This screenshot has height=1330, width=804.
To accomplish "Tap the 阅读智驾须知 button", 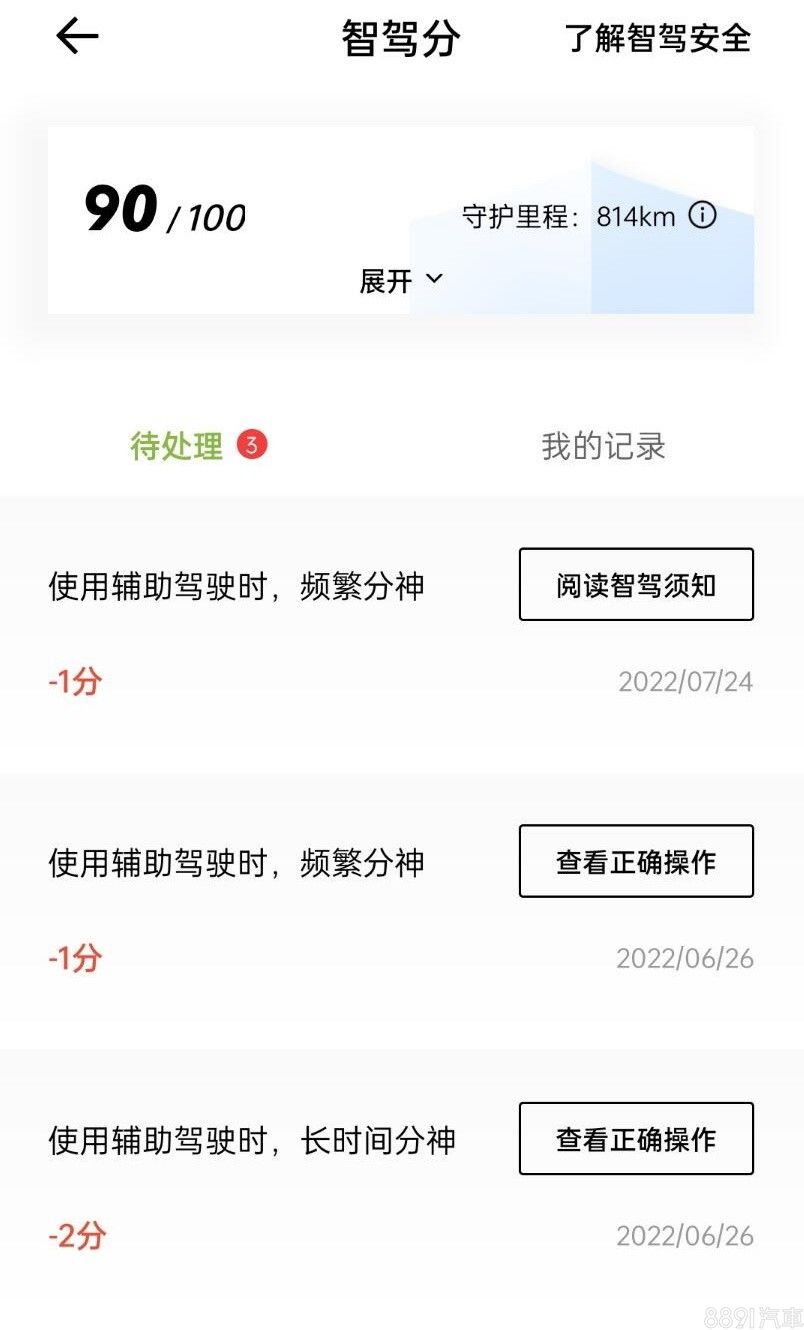I will (x=636, y=585).
